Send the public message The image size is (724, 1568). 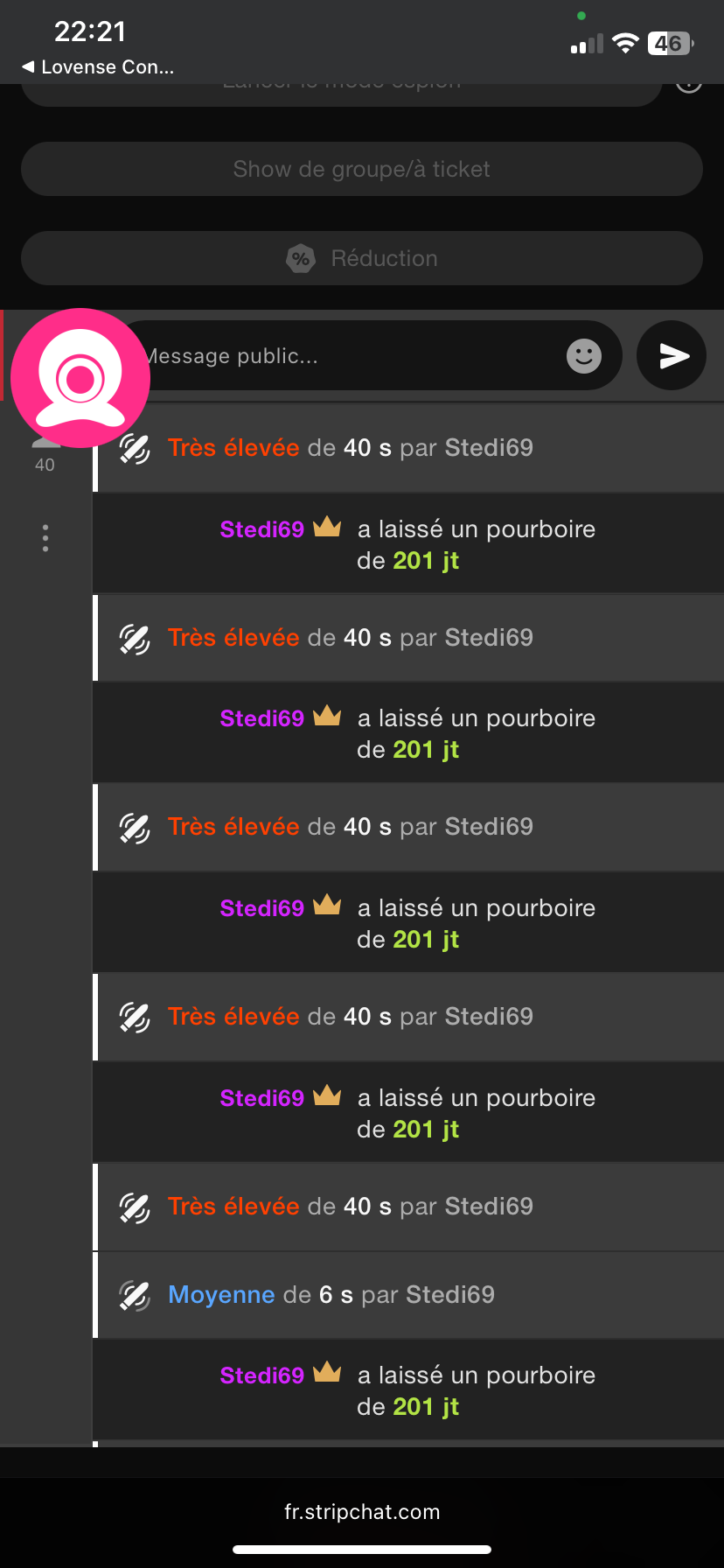[672, 355]
